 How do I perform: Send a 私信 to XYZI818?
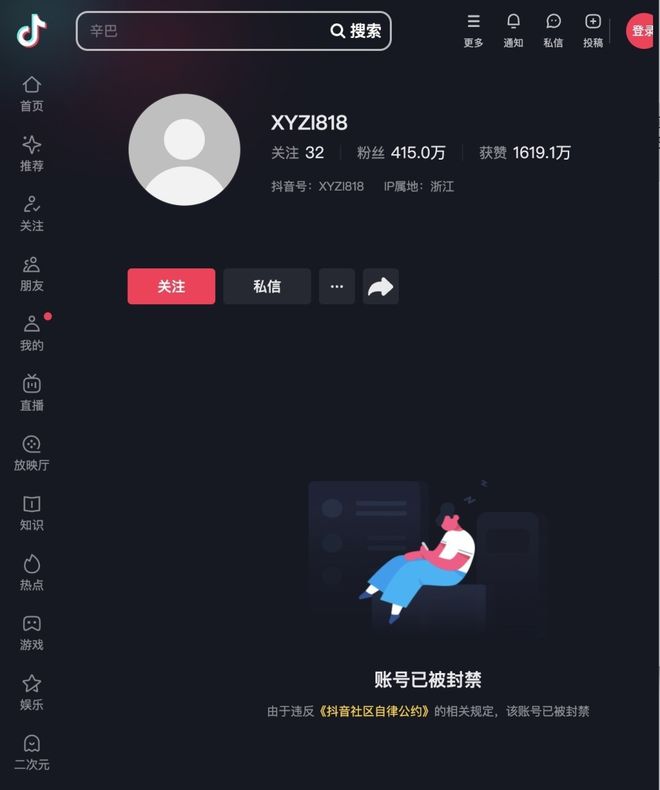(267, 286)
